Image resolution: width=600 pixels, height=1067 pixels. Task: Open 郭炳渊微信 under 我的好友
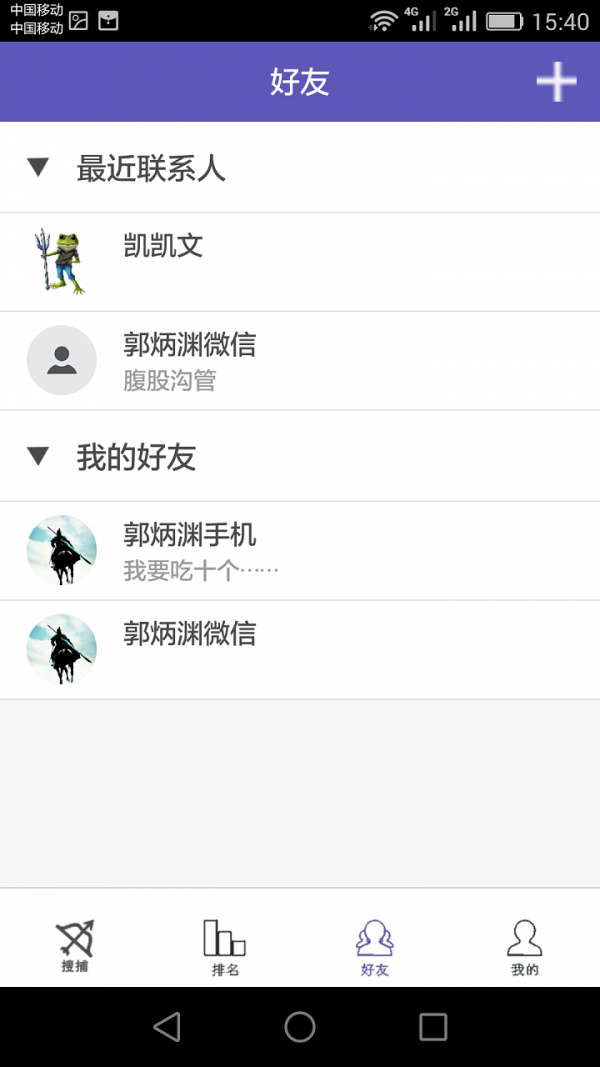(300, 649)
